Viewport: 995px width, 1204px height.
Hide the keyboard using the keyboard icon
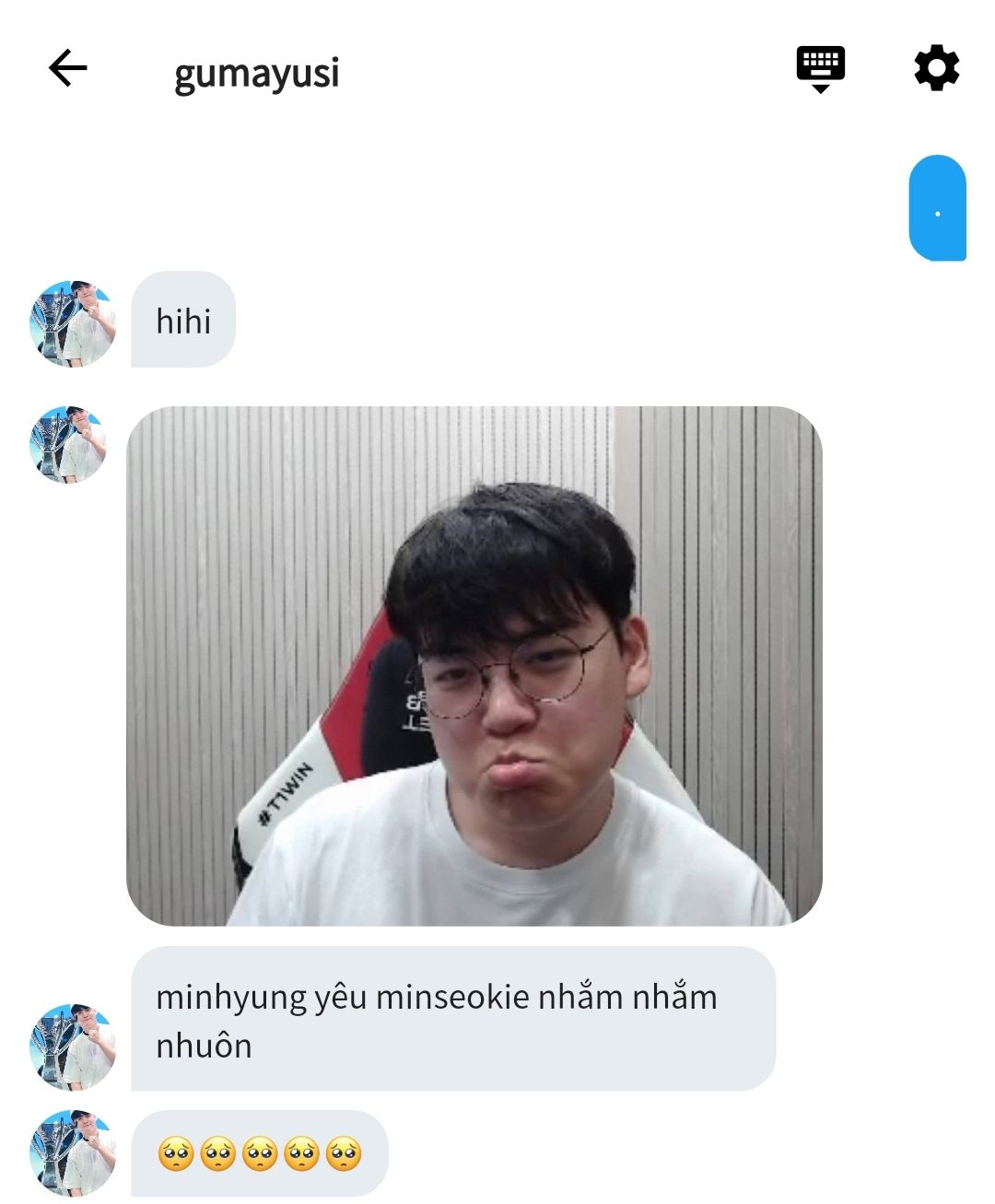(820, 68)
